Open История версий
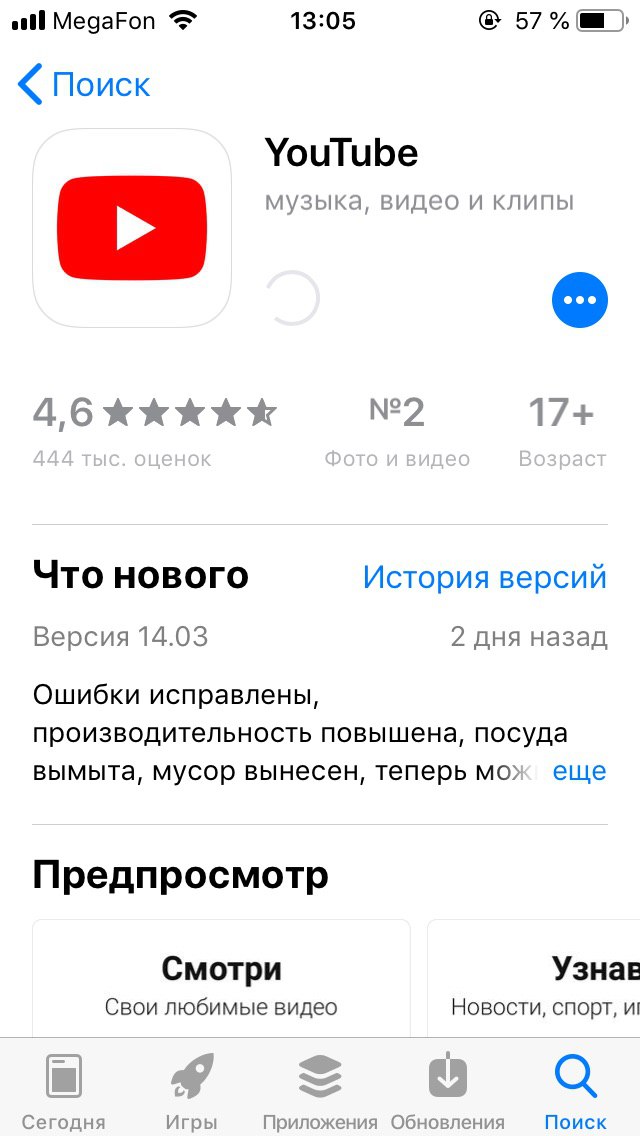640x1136 pixels. (484, 577)
